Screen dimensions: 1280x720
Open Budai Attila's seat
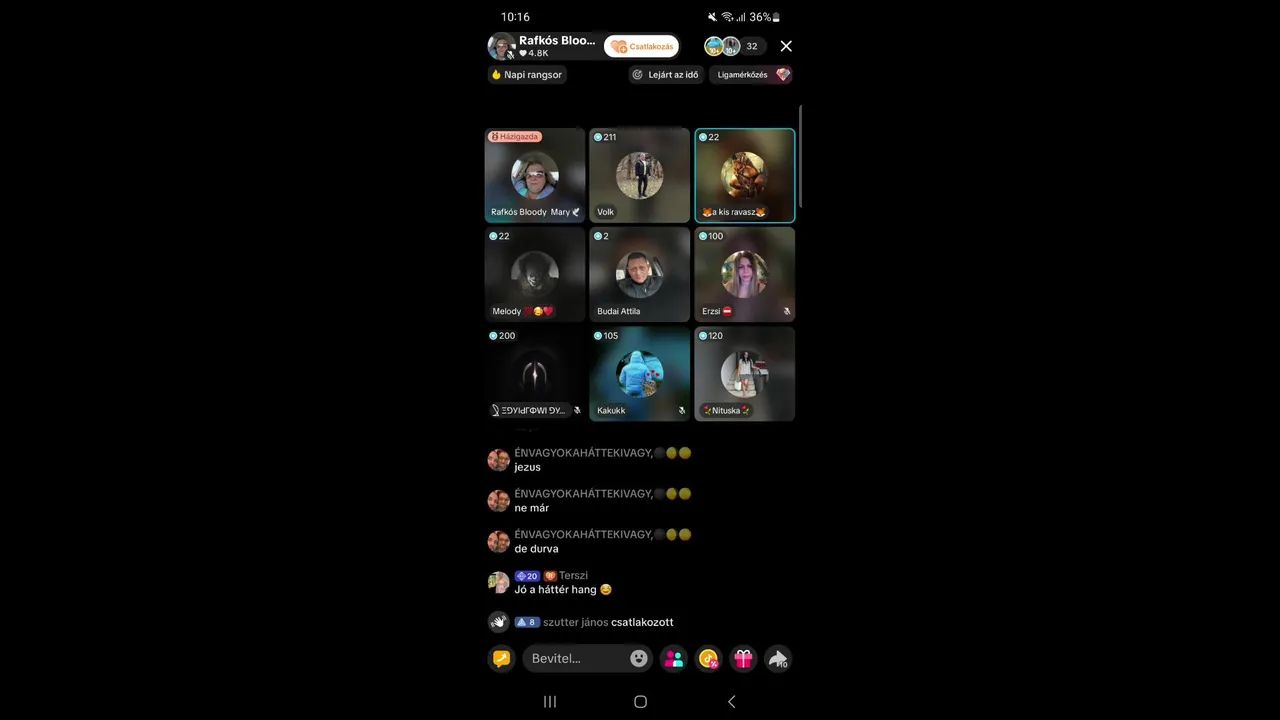pyautogui.click(x=640, y=274)
